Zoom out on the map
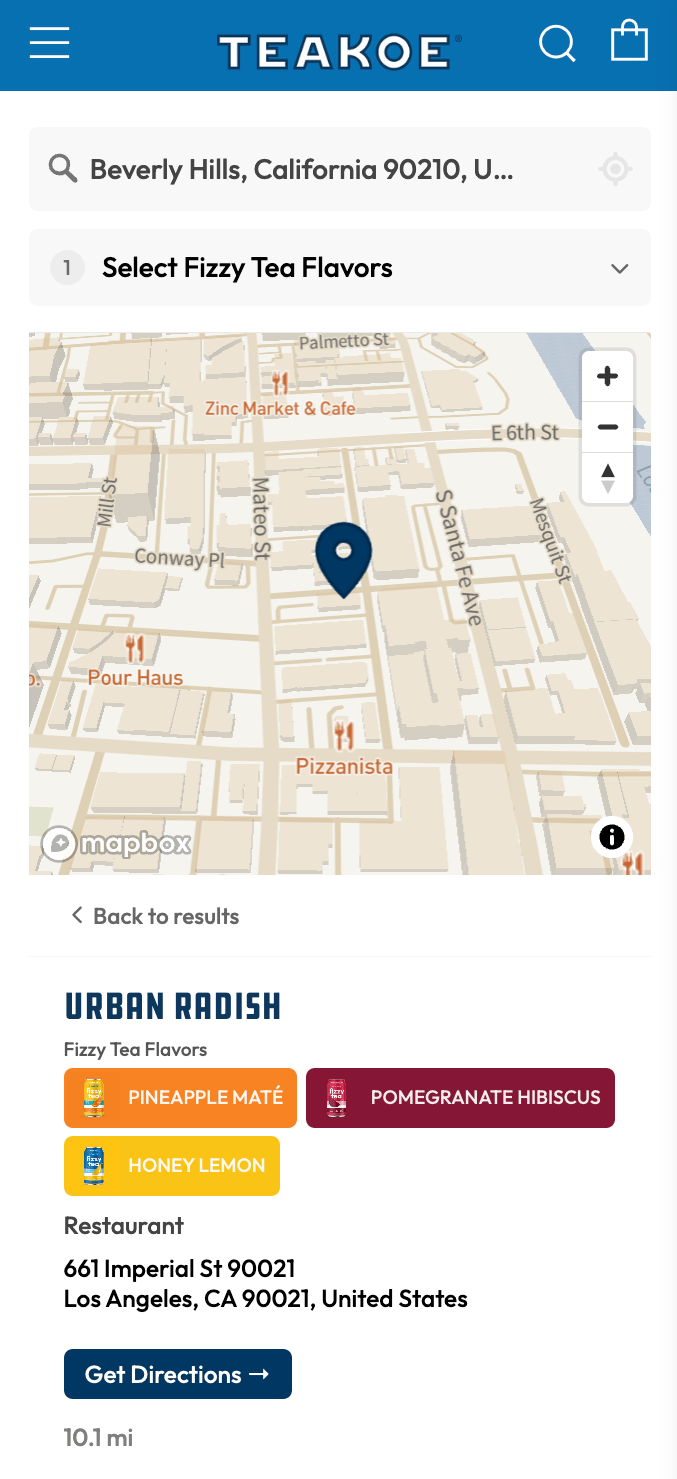 (607, 427)
